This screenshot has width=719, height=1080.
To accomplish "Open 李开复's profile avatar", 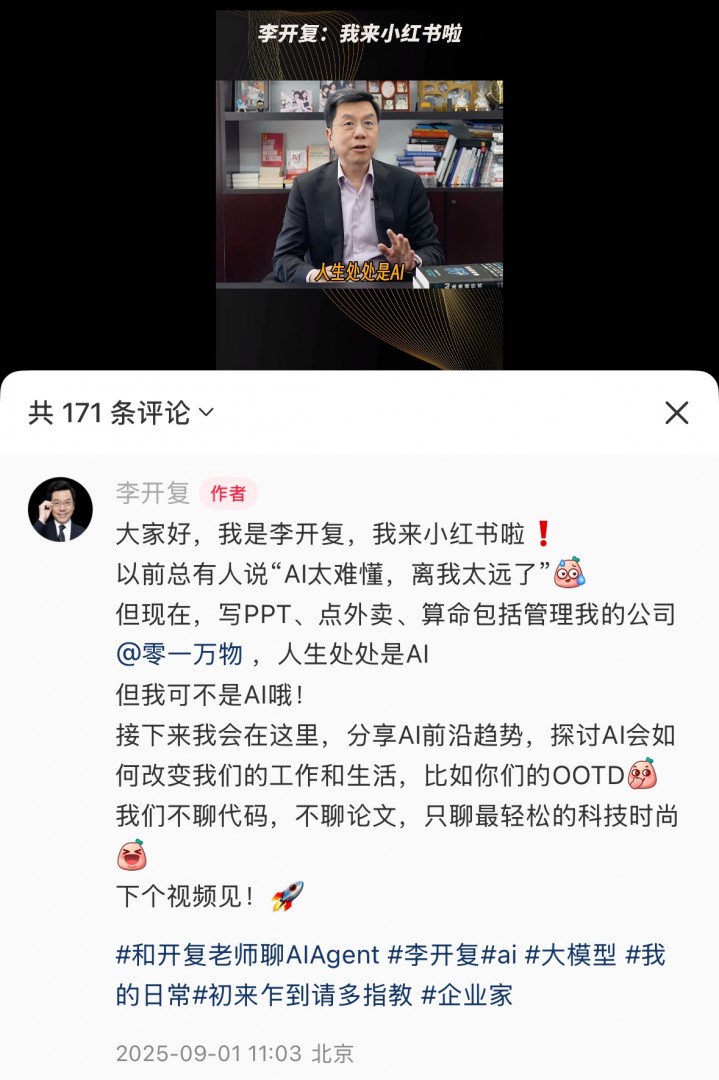I will (x=60, y=510).
